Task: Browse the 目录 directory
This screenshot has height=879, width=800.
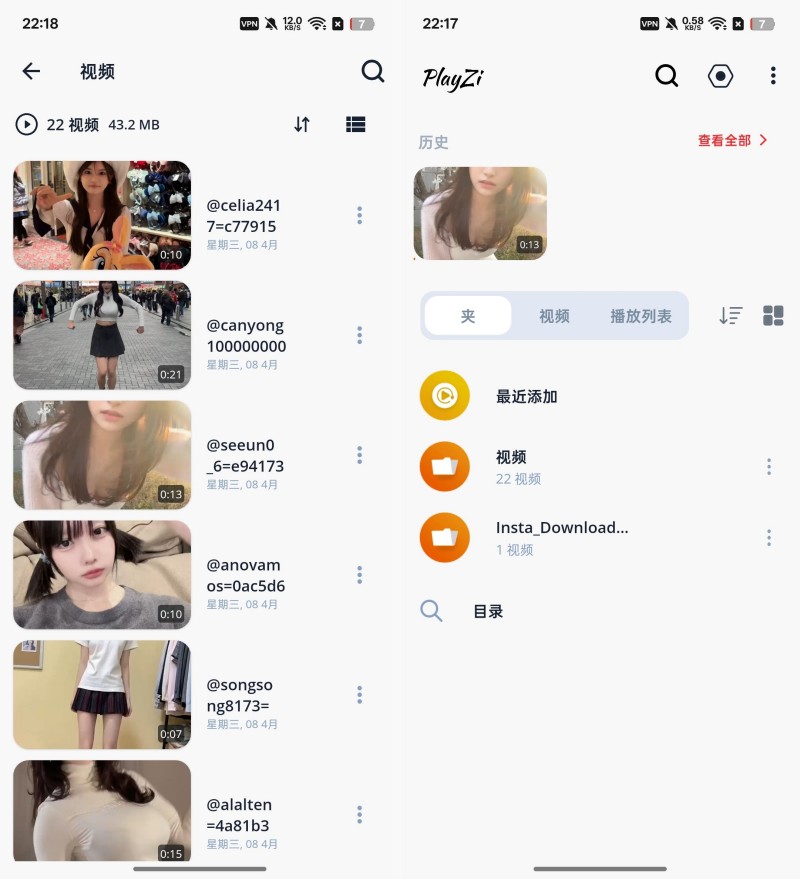Action: pyautogui.click(x=487, y=611)
